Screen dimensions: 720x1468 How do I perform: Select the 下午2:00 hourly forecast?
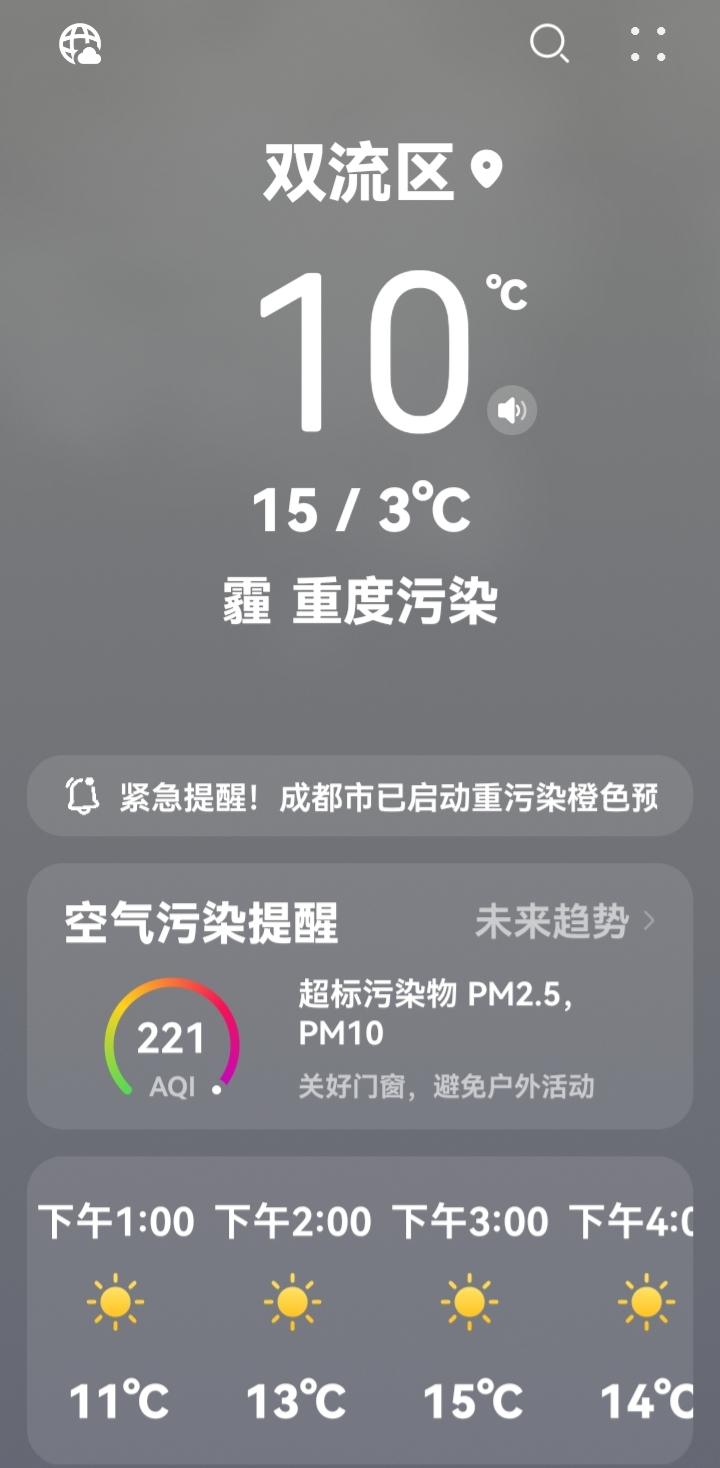coord(294,1300)
